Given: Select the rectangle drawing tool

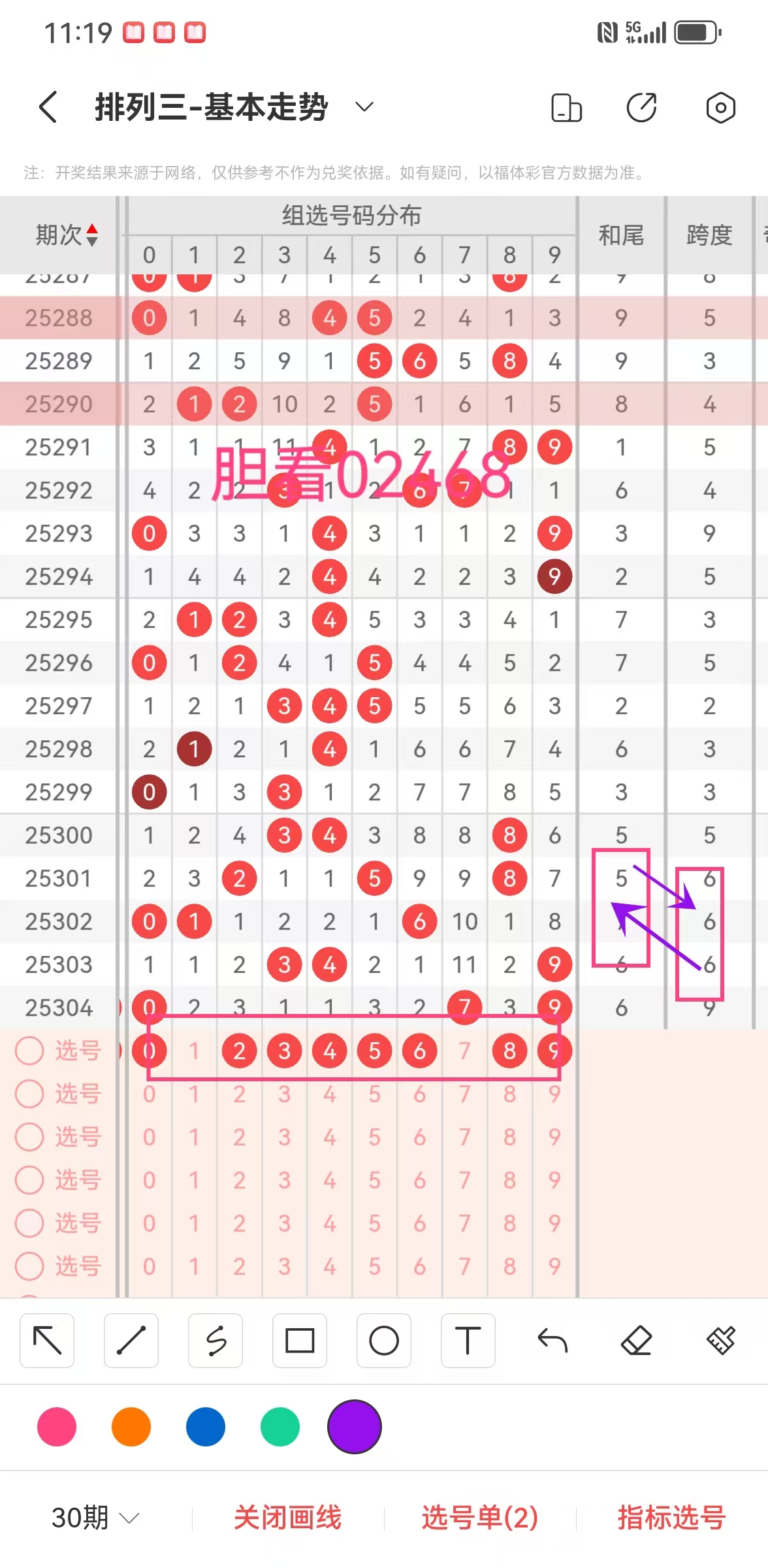Looking at the screenshot, I should click(300, 1341).
